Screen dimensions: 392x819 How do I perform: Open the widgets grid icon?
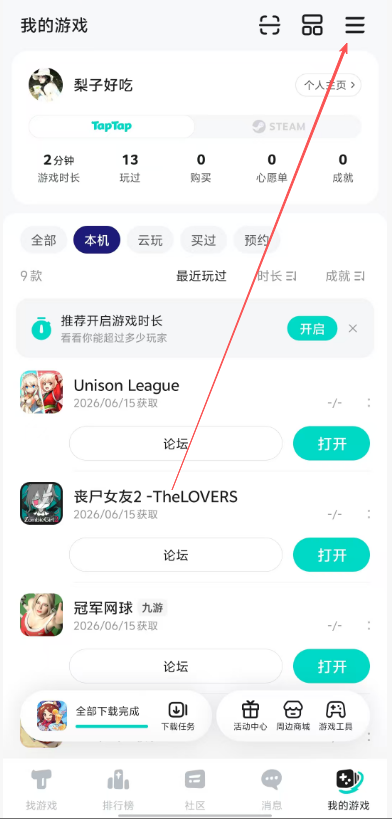pos(312,25)
